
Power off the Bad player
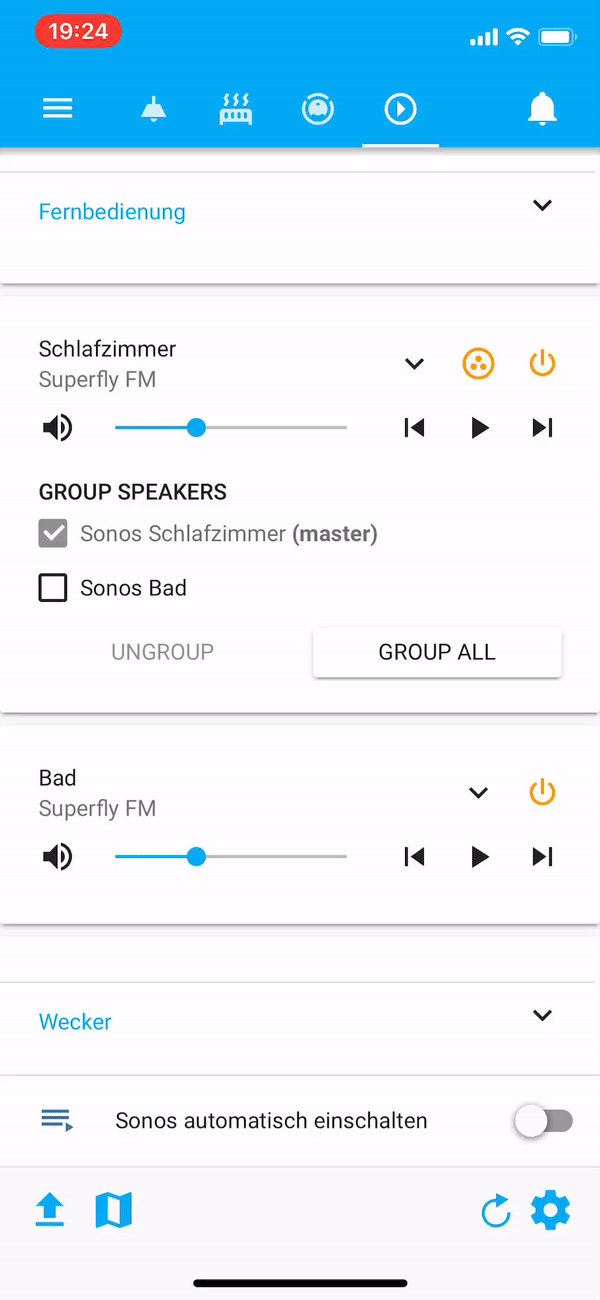tap(542, 792)
